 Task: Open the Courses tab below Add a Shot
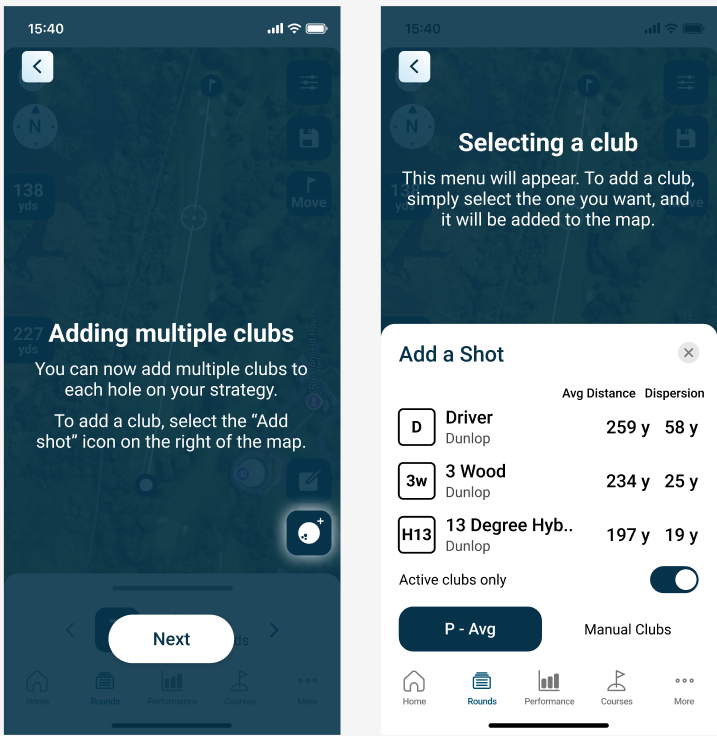tap(616, 688)
